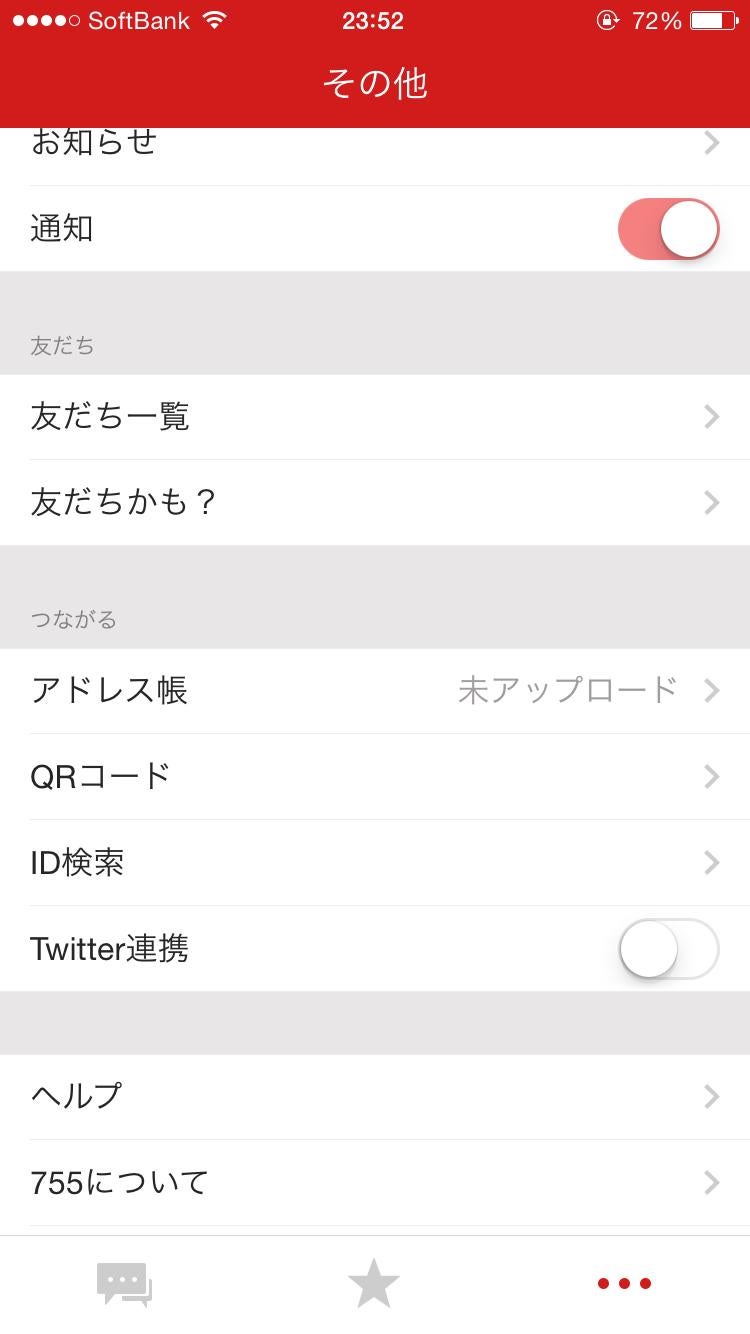The image size is (750, 1334).
Task: Open the 755について about row
Action: coord(375,1183)
